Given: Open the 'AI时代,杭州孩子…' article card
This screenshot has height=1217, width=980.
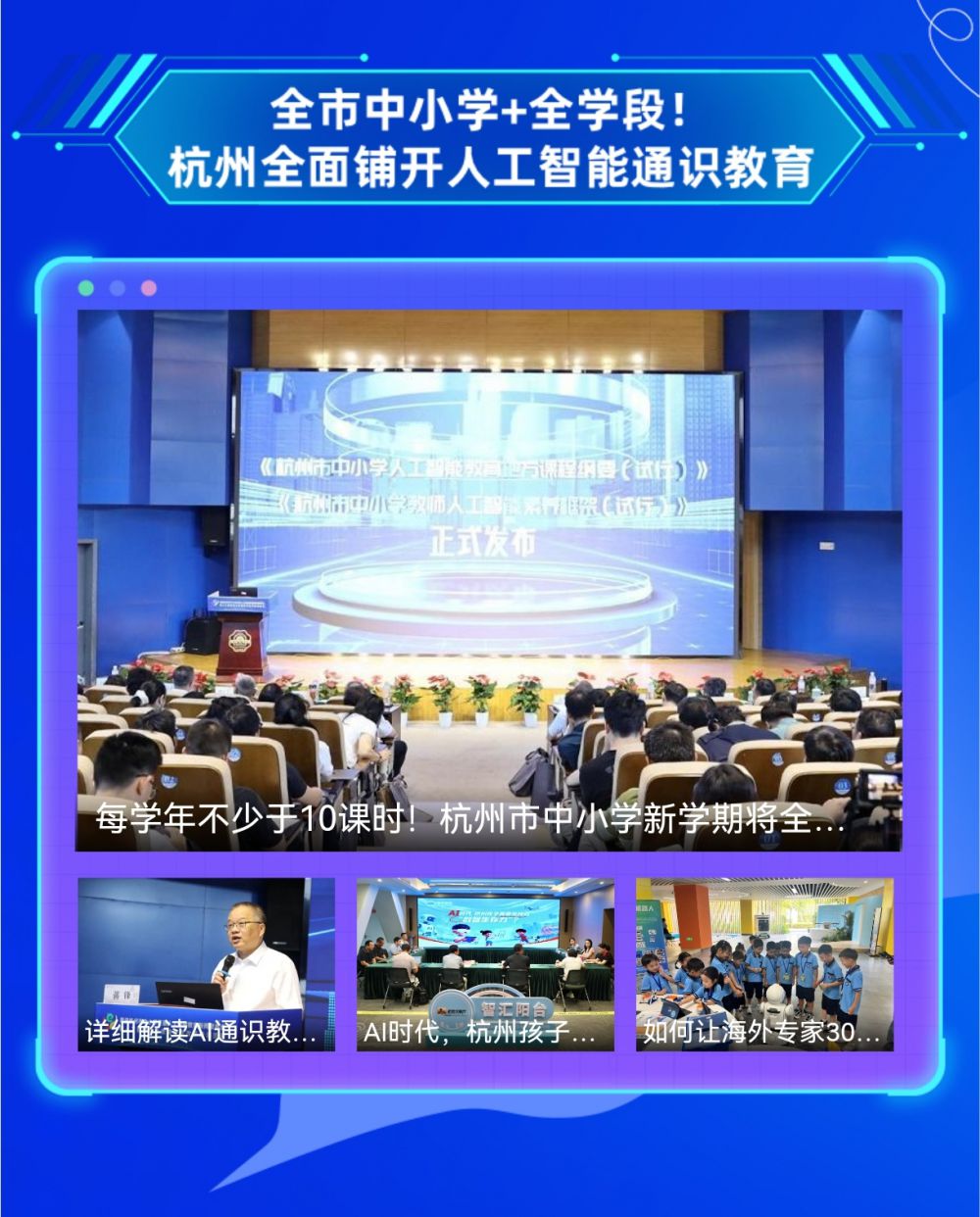Looking at the screenshot, I should click(x=485, y=964).
